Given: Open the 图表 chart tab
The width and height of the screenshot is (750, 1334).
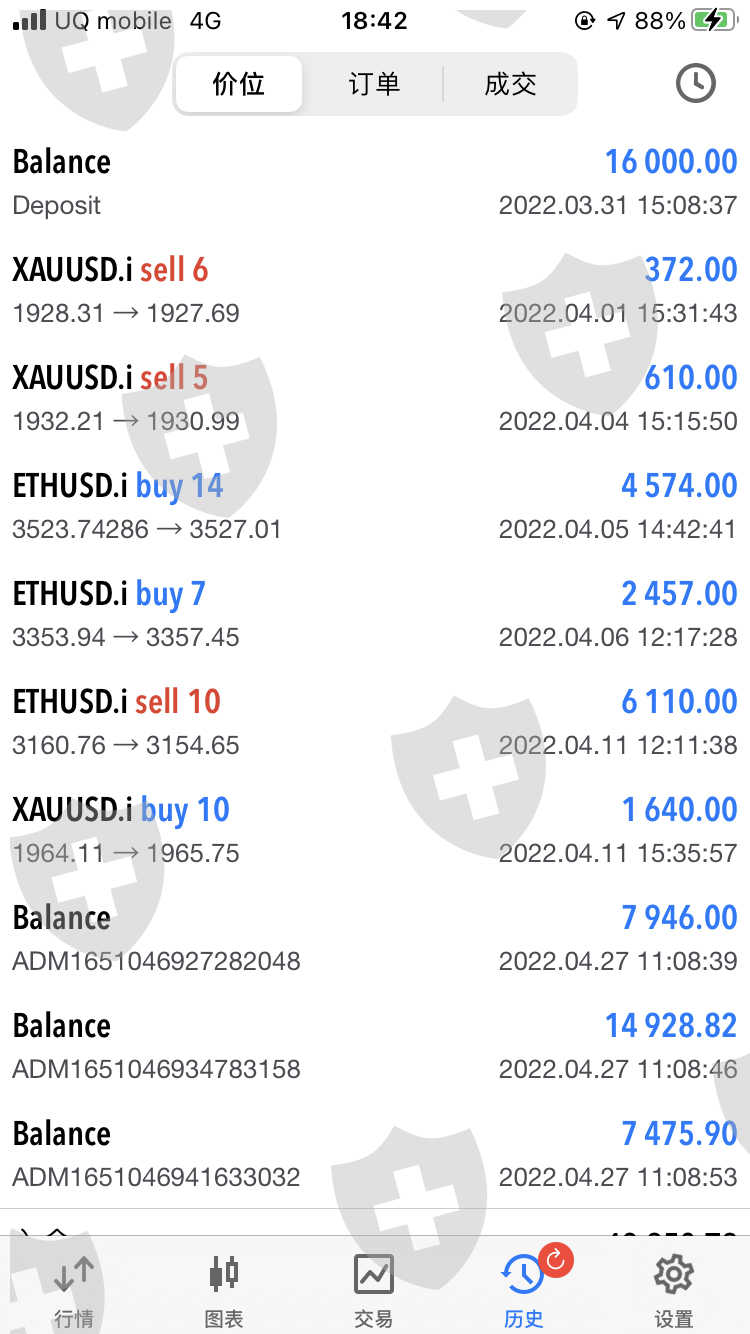Looking at the screenshot, I should pyautogui.click(x=224, y=1290).
